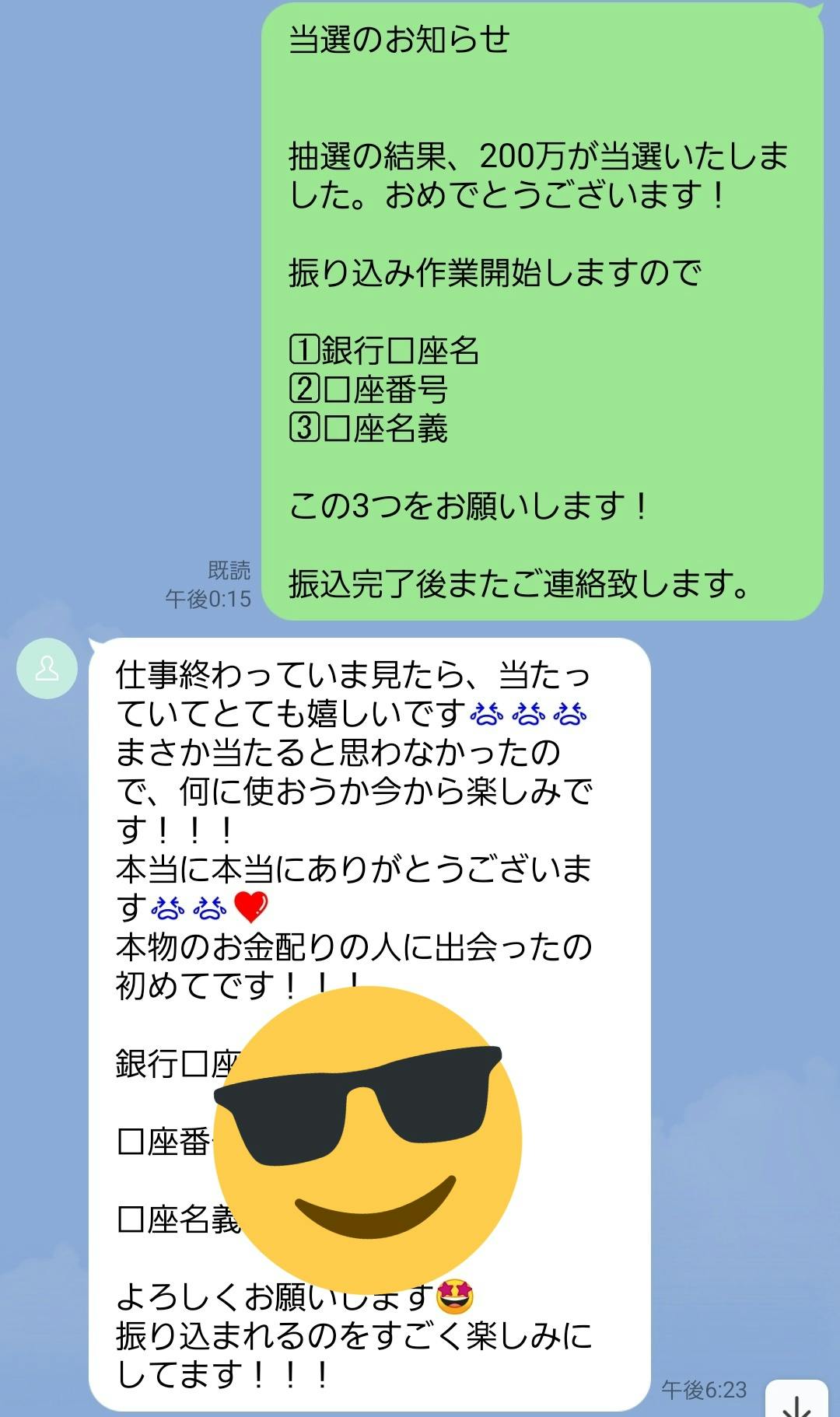
Task: Jump to latest message with down arrow
Action: (797, 1401)
